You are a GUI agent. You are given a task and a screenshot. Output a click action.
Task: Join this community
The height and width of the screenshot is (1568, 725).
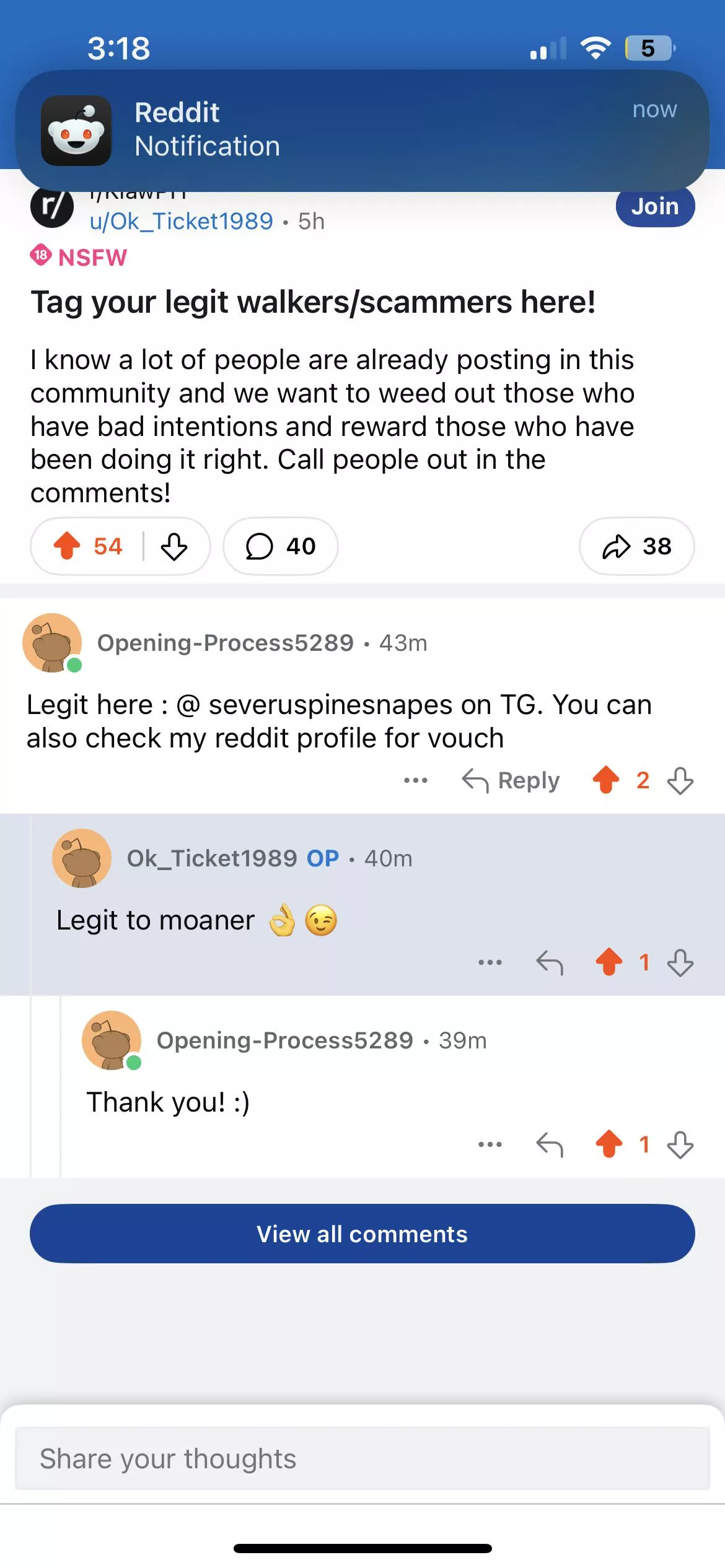(x=654, y=207)
